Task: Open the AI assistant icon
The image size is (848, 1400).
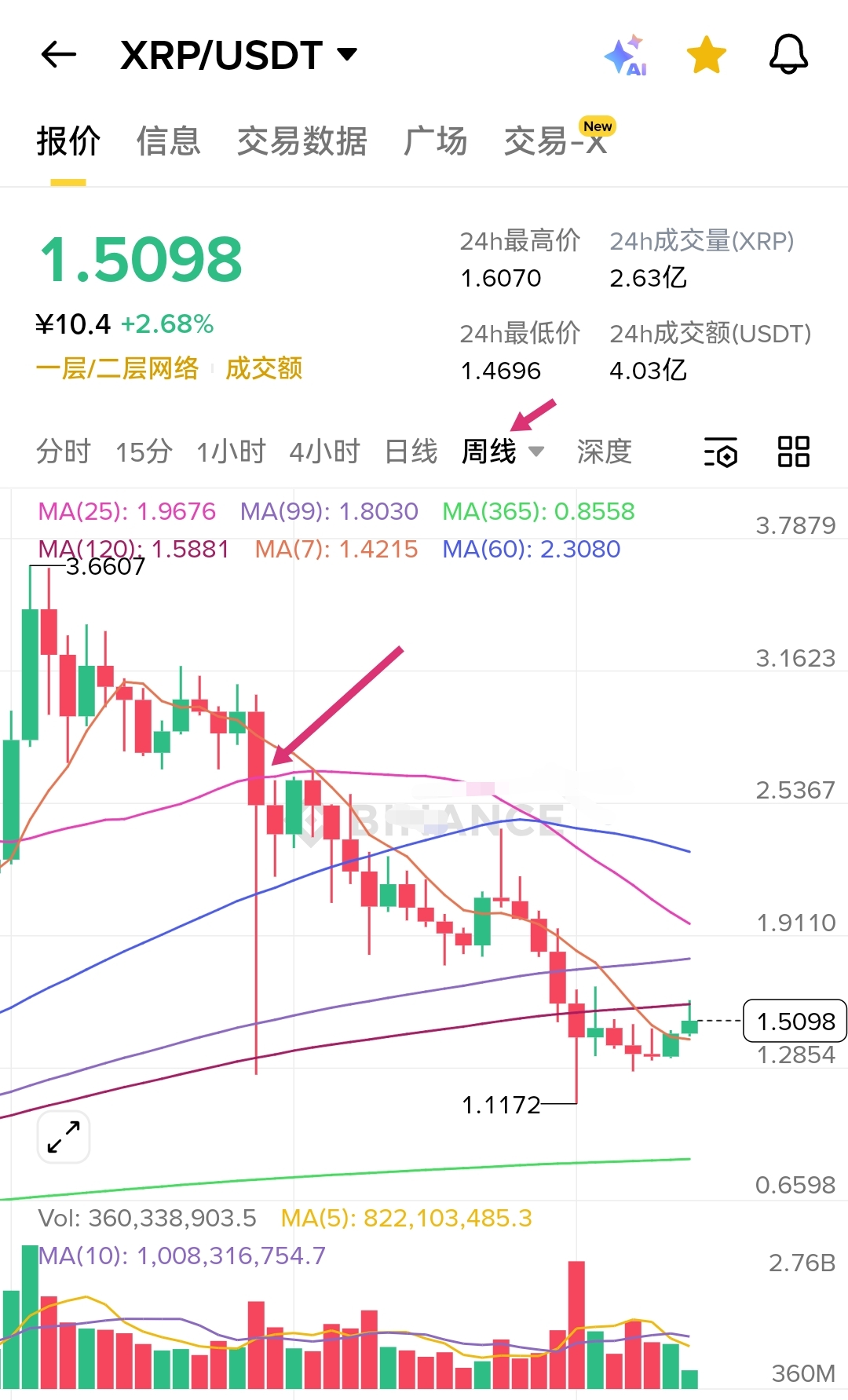Action: pyautogui.click(x=626, y=55)
